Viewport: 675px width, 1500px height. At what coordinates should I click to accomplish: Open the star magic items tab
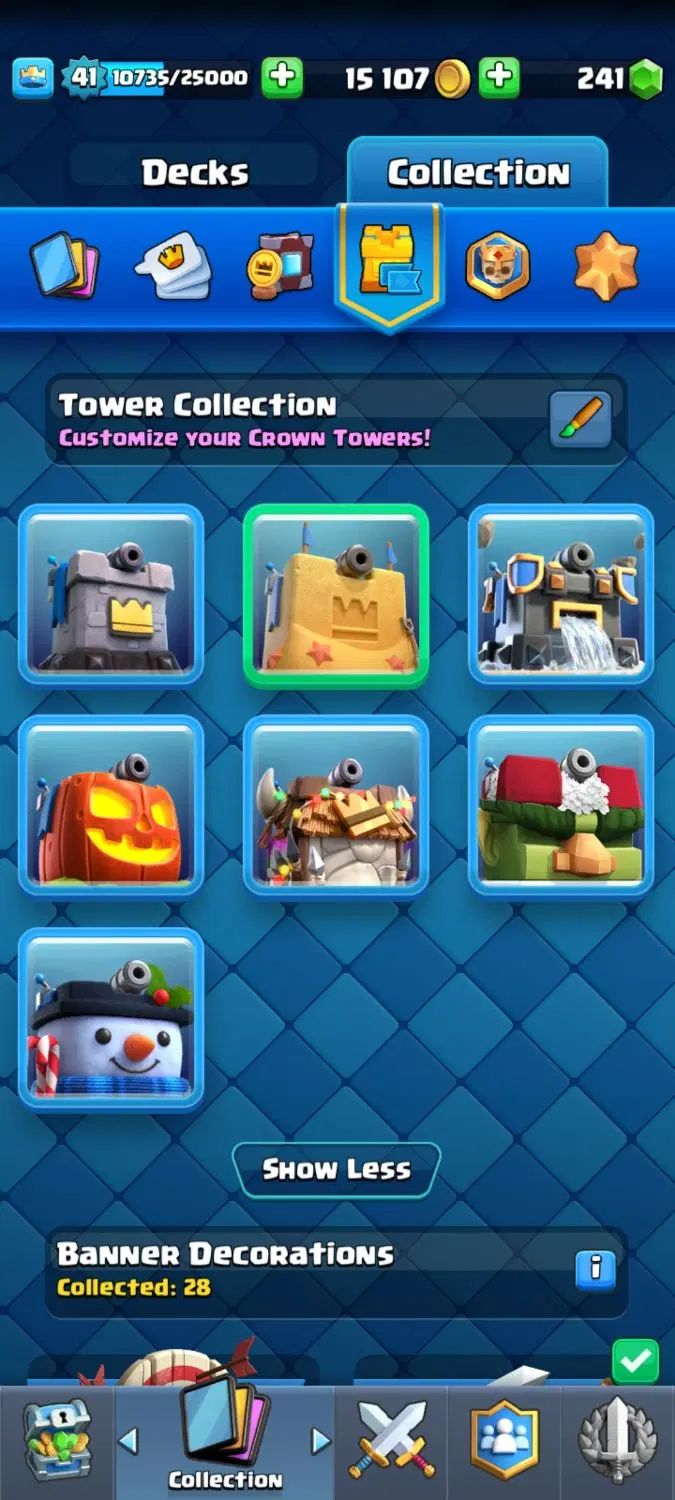click(x=605, y=266)
